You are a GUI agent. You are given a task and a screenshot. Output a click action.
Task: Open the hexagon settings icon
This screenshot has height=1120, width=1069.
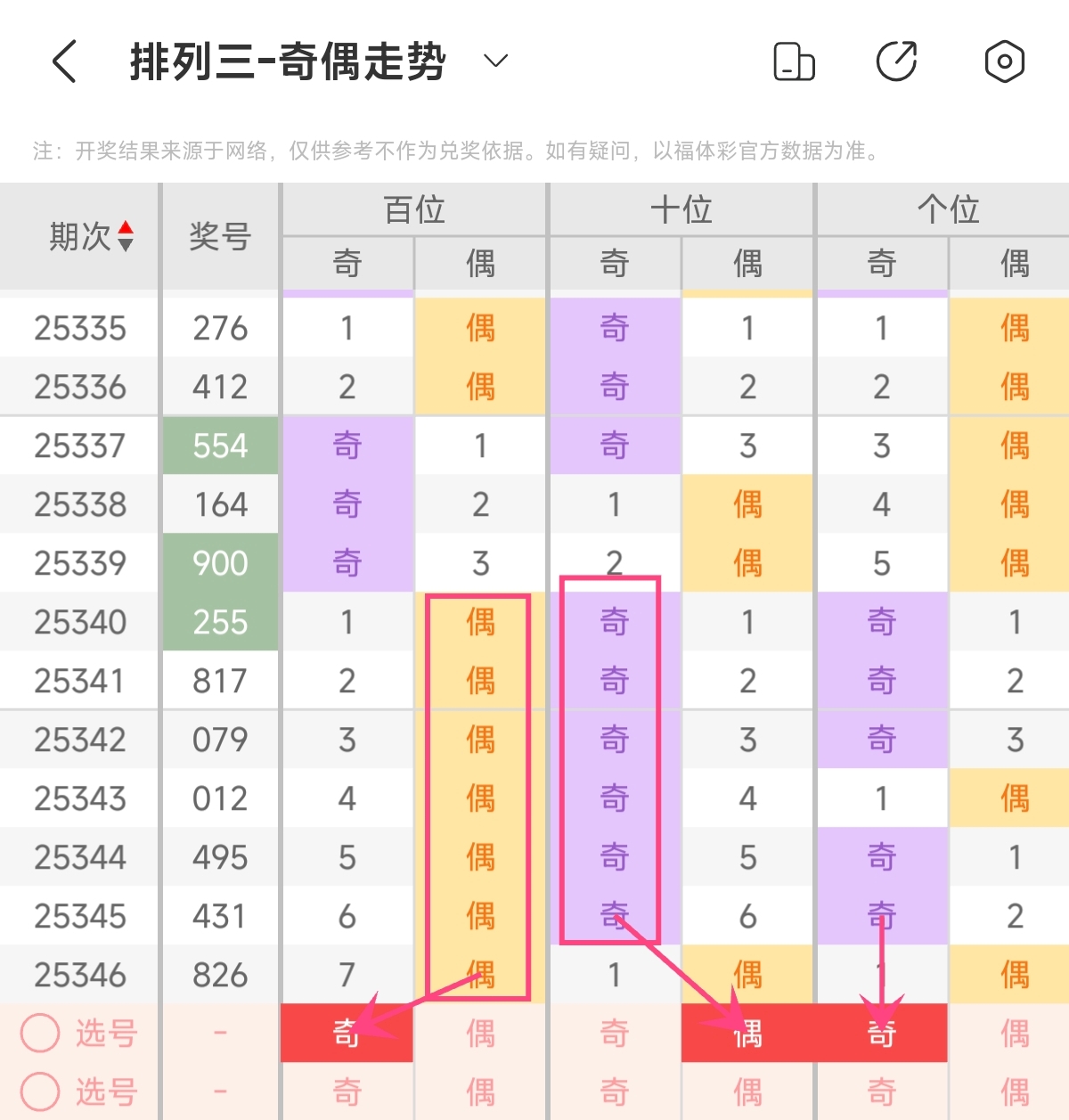1004,61
